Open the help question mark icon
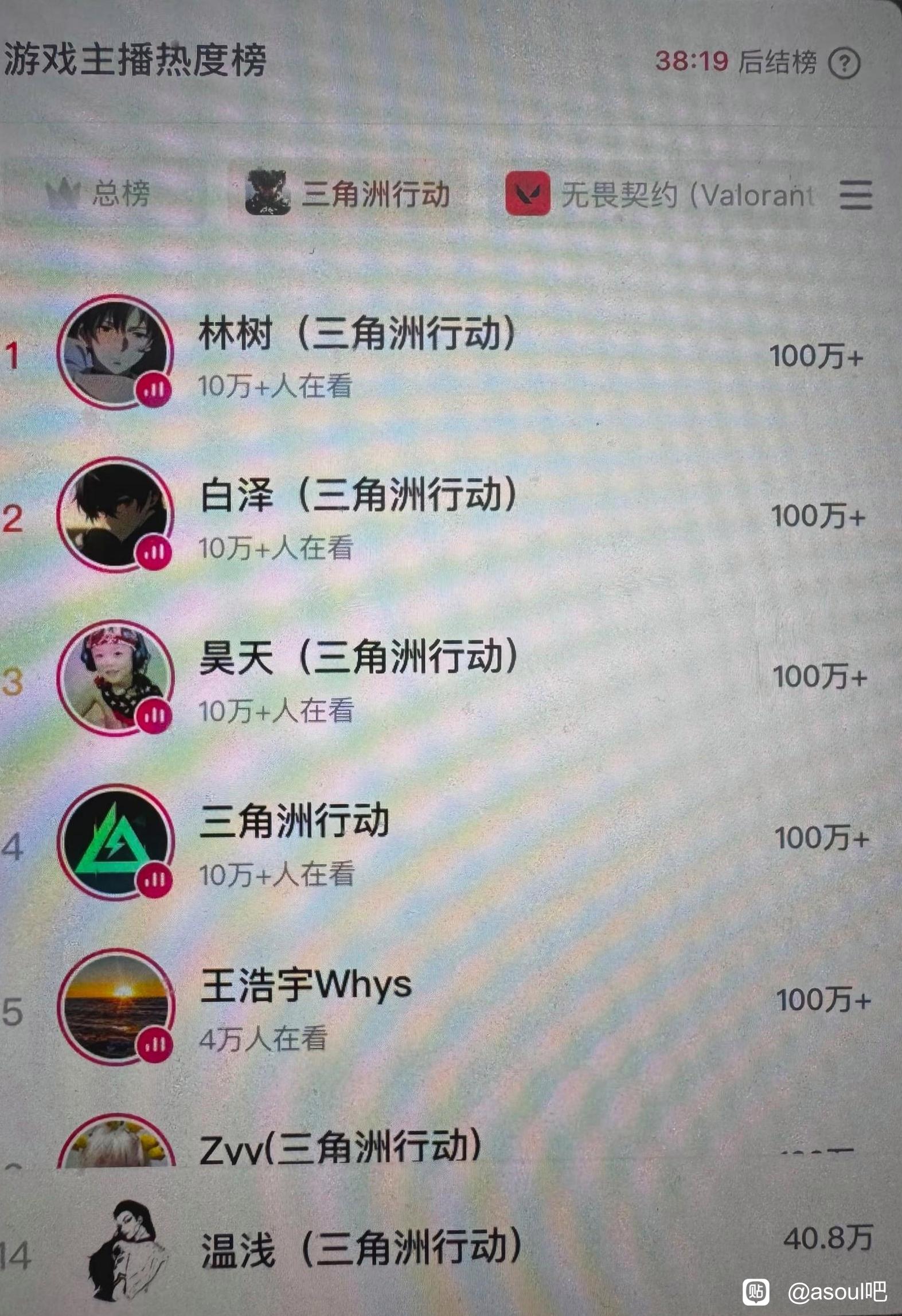The width and height of the screenshot is (902, 1316). [x=844, y=63]
